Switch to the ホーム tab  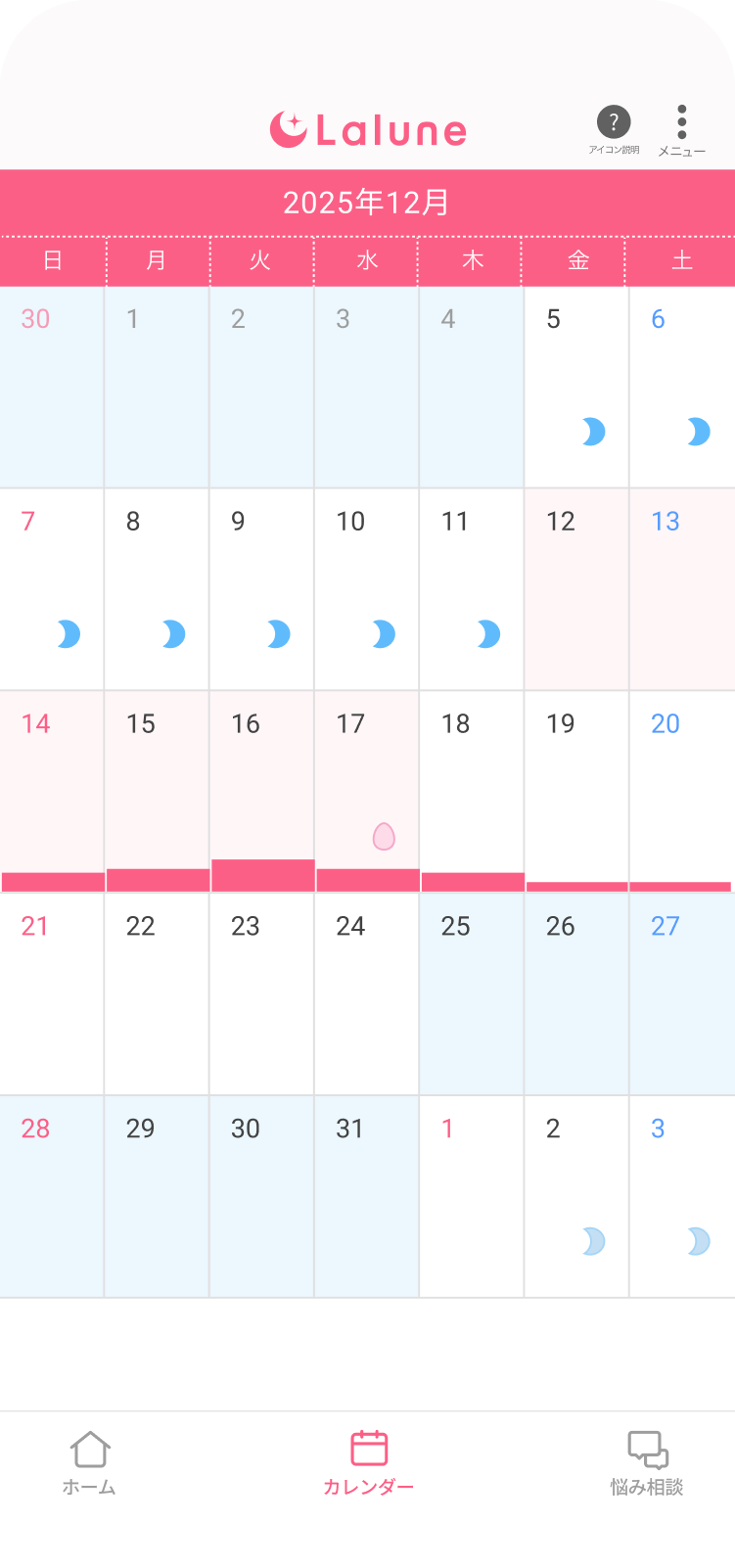click(x=89, y=1463)
